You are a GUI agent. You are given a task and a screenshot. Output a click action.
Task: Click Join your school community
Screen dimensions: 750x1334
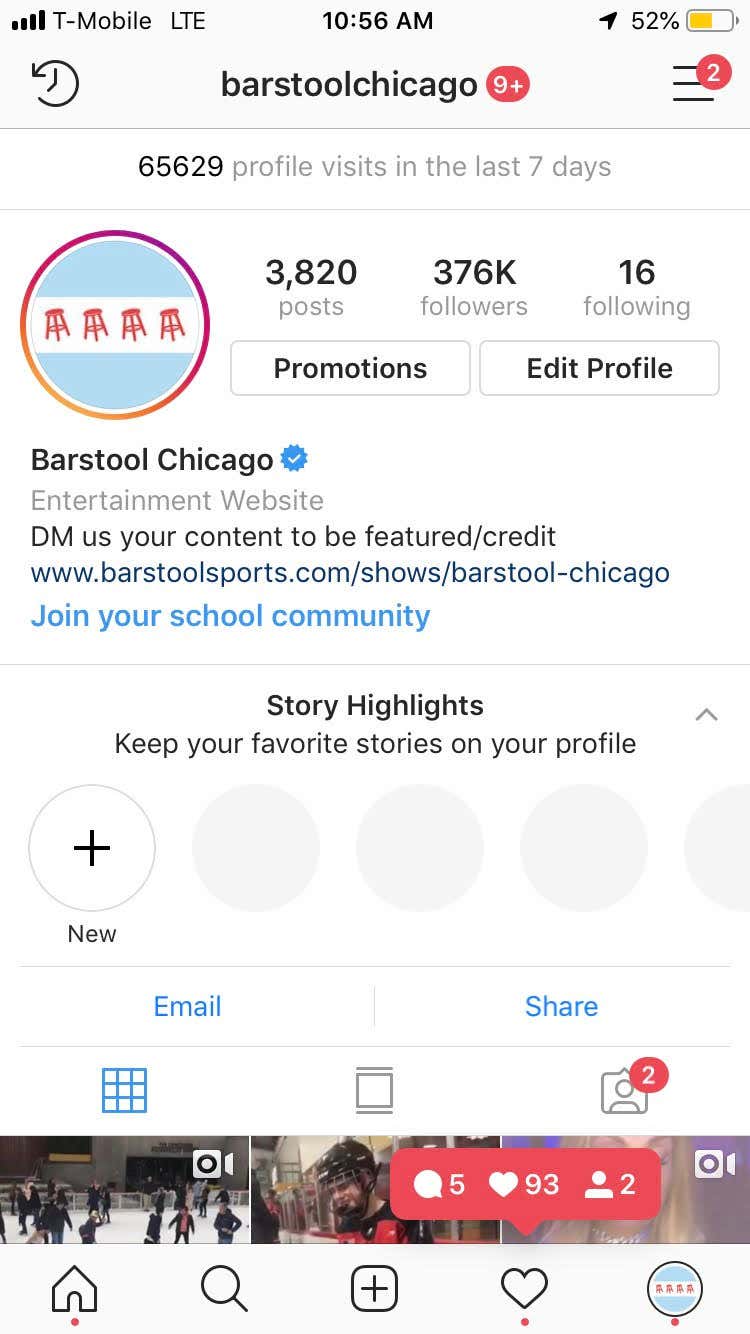coord(230,616)
